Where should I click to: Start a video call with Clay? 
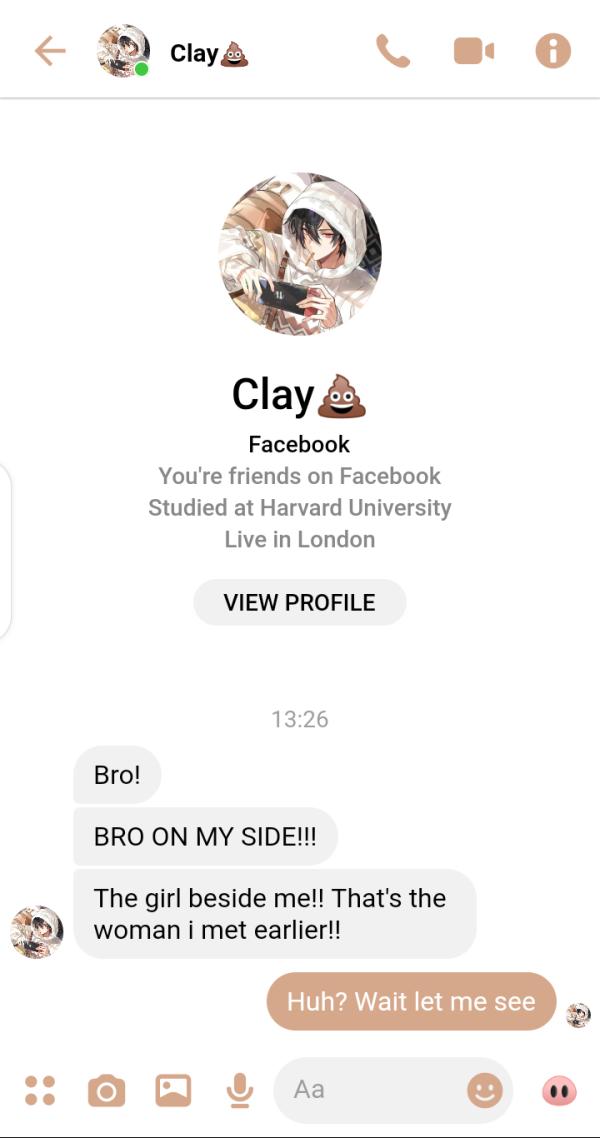point(473,51)
